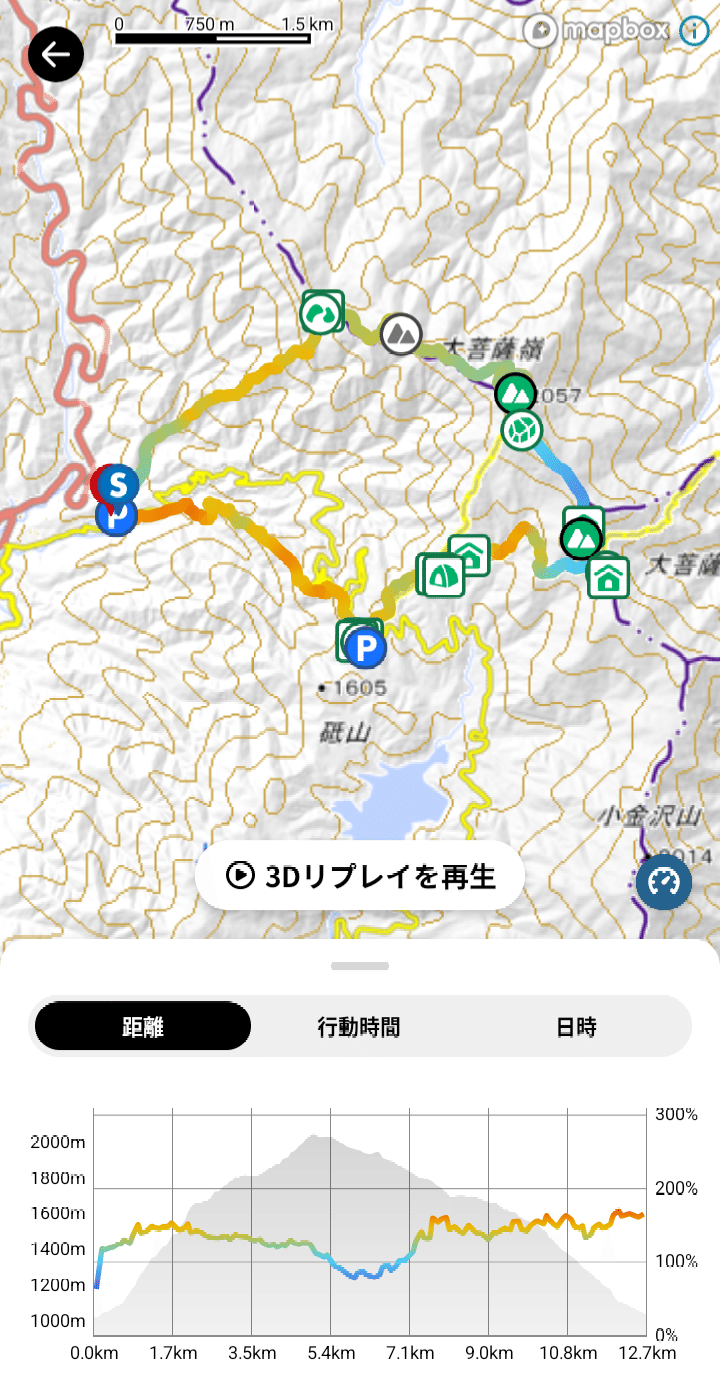This screenshot has width=720, height=1379.
Task: Switch to the 日時 segment
Action: [576, 1026]
